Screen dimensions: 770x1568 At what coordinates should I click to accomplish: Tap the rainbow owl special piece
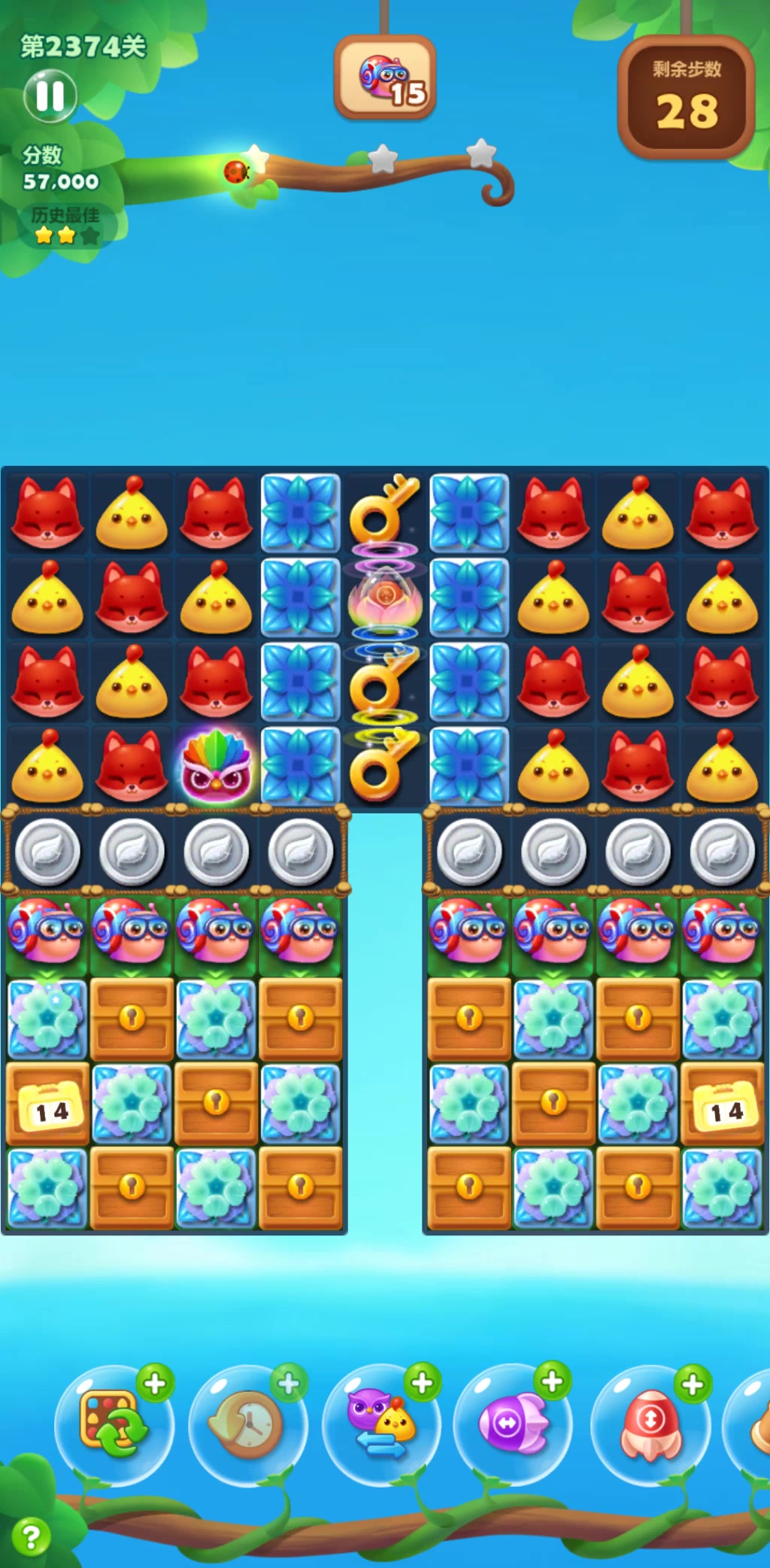coord(216,766)
